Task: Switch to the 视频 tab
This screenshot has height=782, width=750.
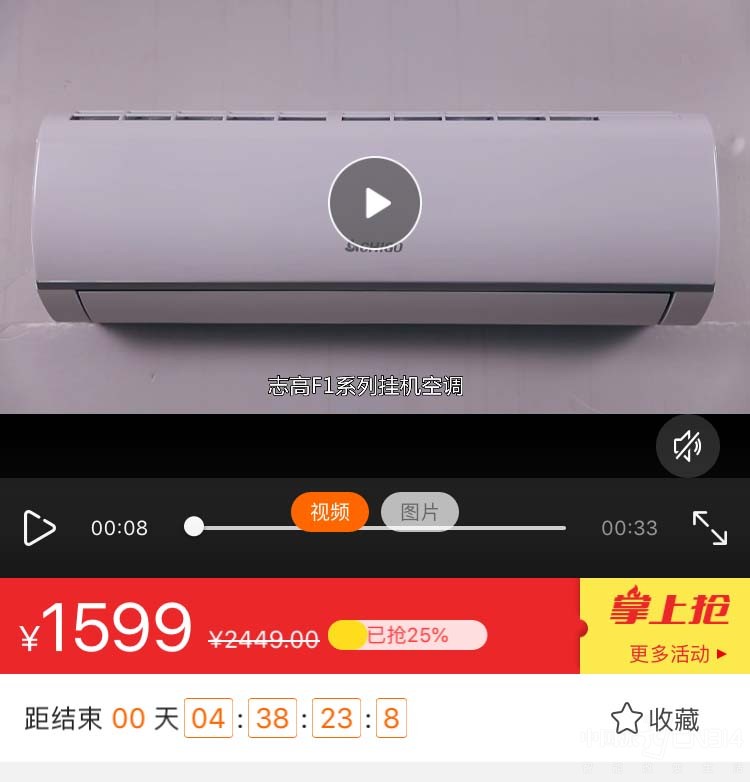Action: [330, 512]
